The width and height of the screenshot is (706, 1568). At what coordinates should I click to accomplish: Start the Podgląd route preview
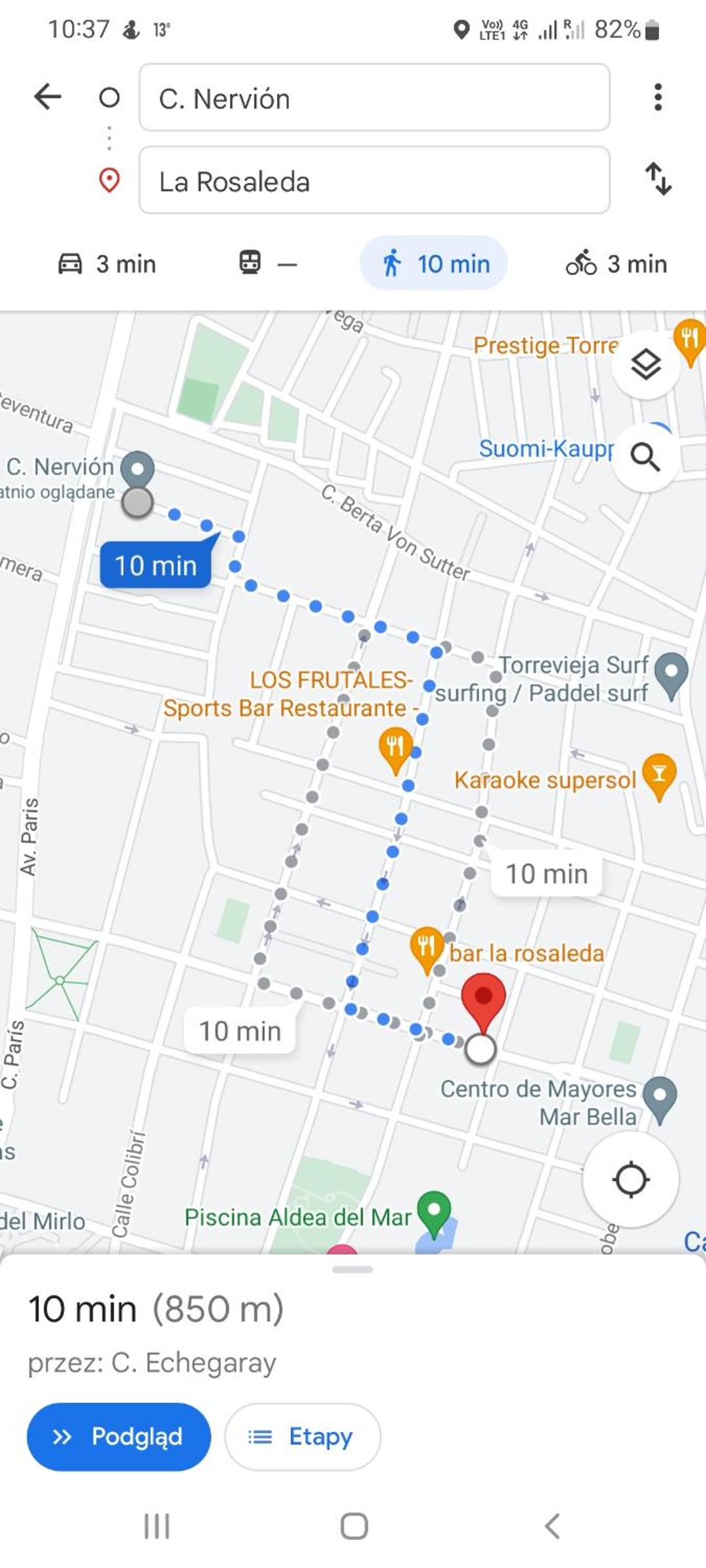pos(119,1437)
